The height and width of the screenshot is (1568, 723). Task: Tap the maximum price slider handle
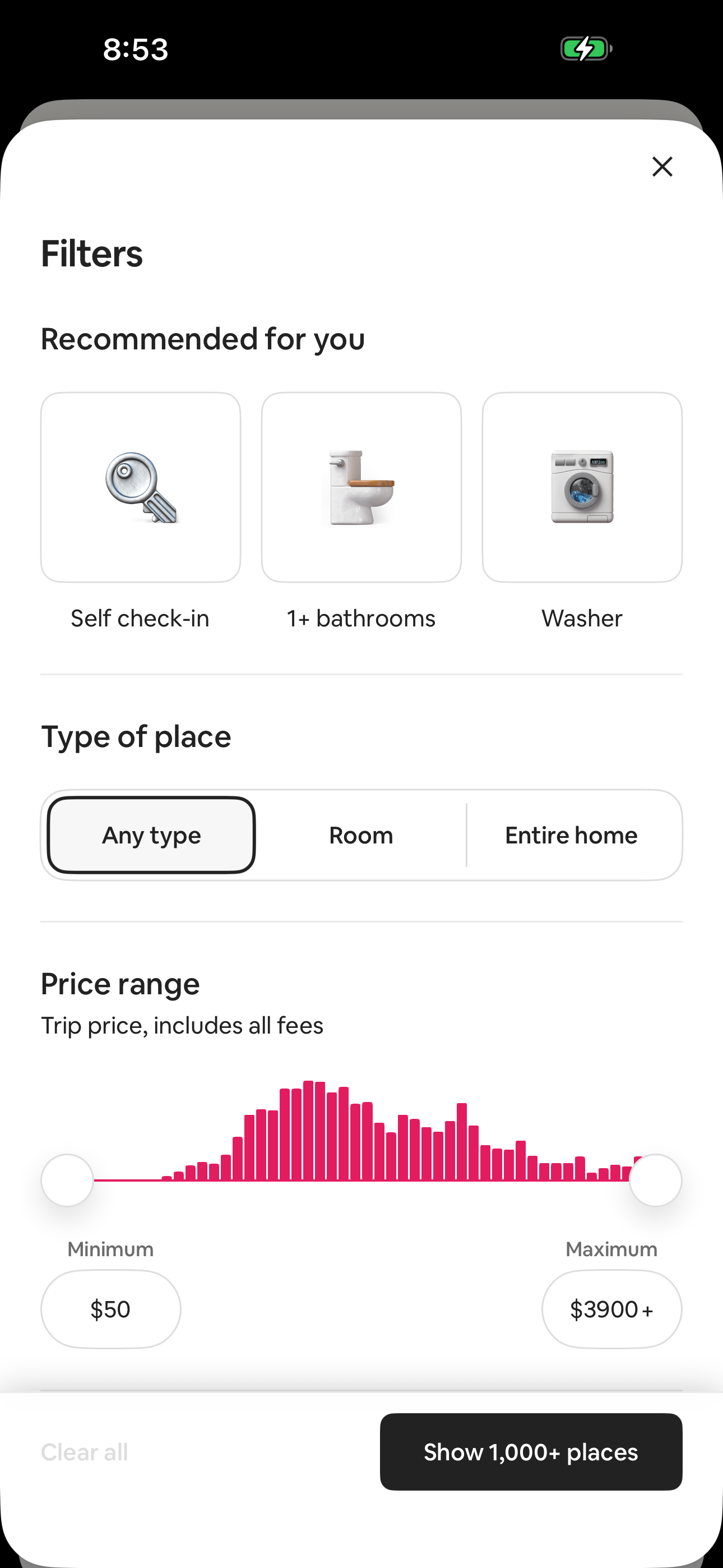655,1180
